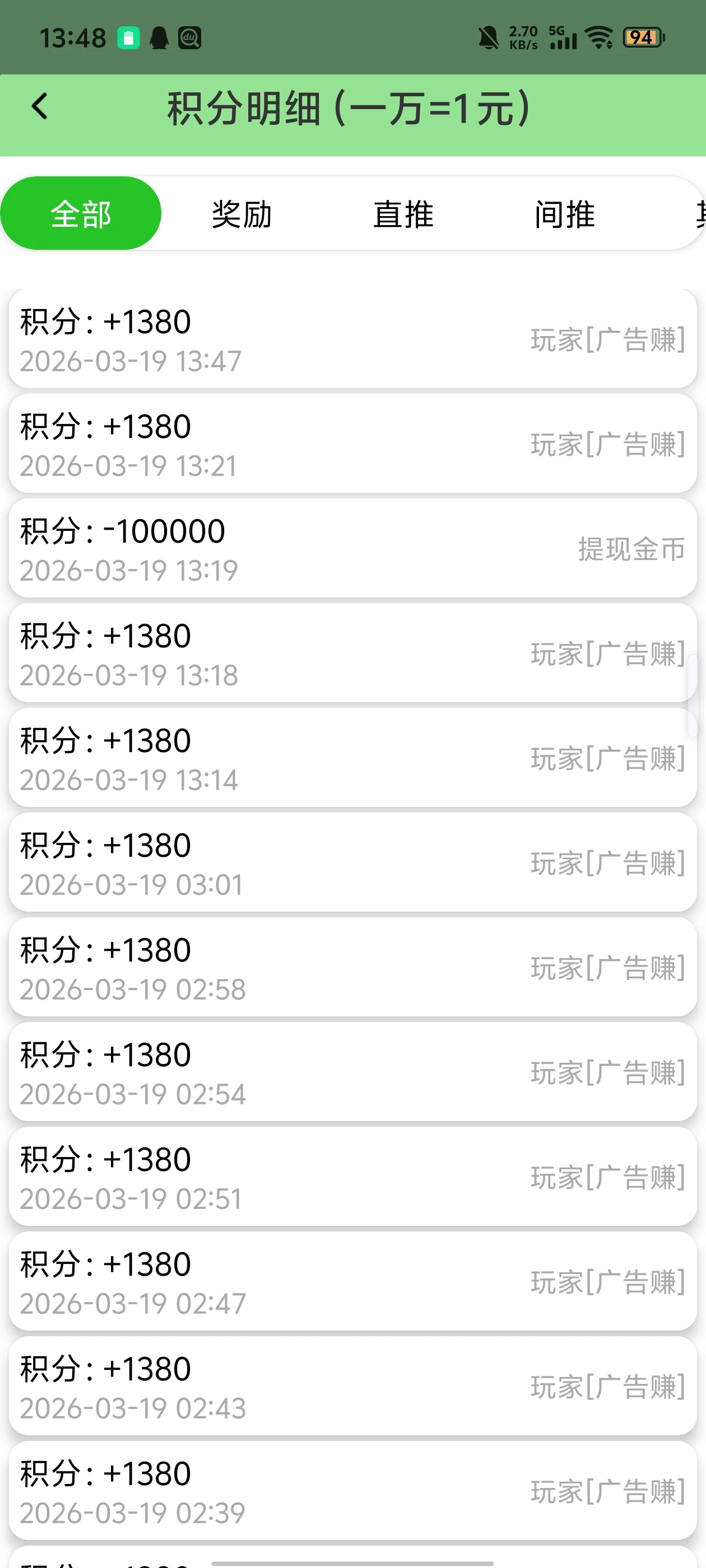The image size is (706, 1568).
Task: Tap the back arrow icon
Action: point(39,106)
